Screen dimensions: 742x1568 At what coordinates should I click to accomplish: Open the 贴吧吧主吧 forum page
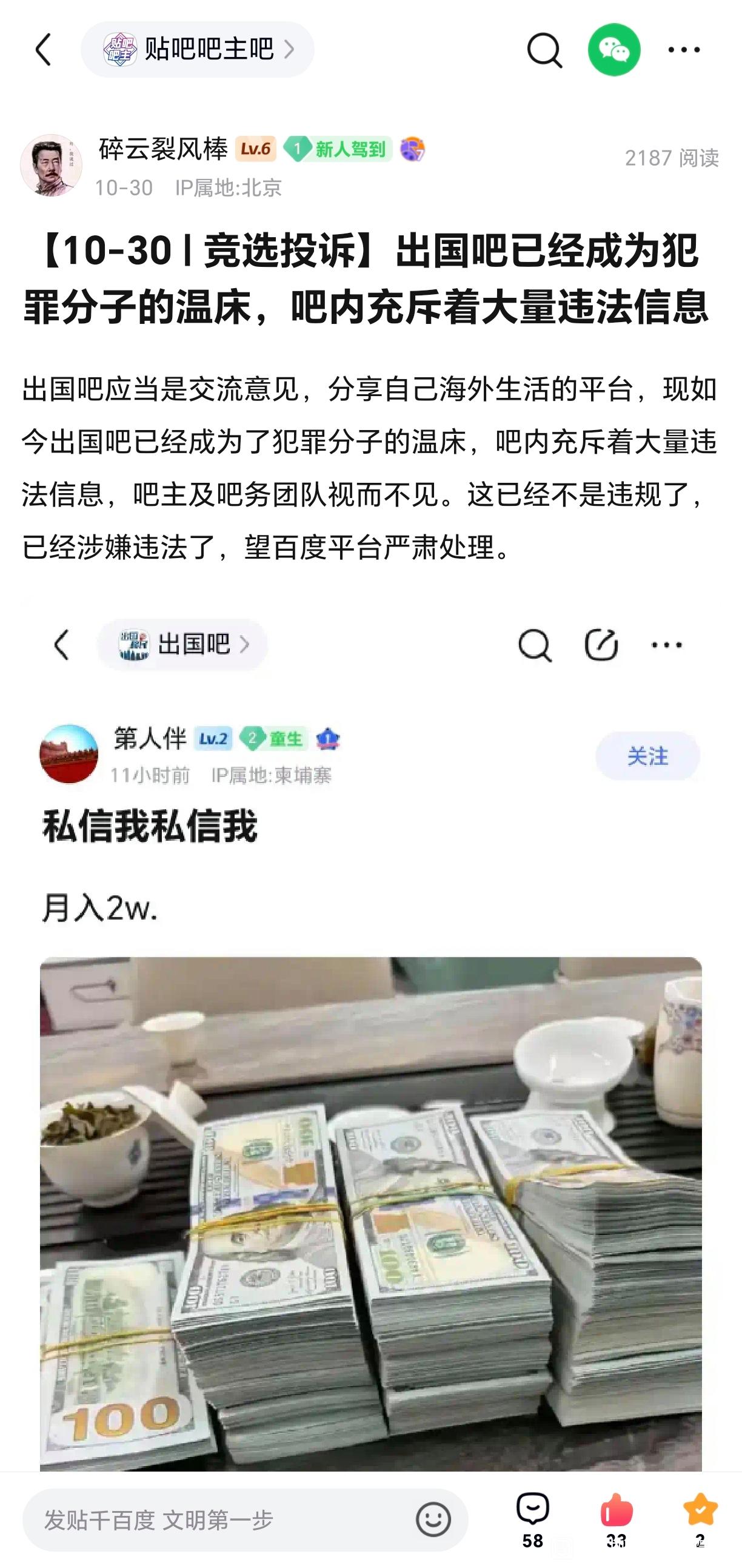pyautogui.click(x=197, y=50)
